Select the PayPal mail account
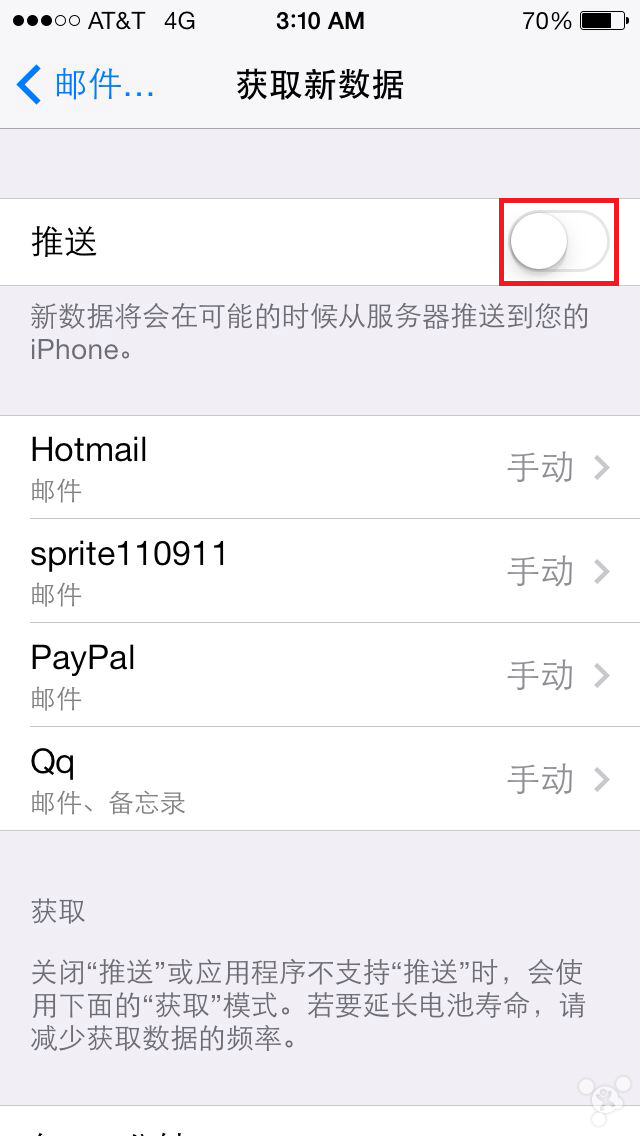 click(320, 675)
